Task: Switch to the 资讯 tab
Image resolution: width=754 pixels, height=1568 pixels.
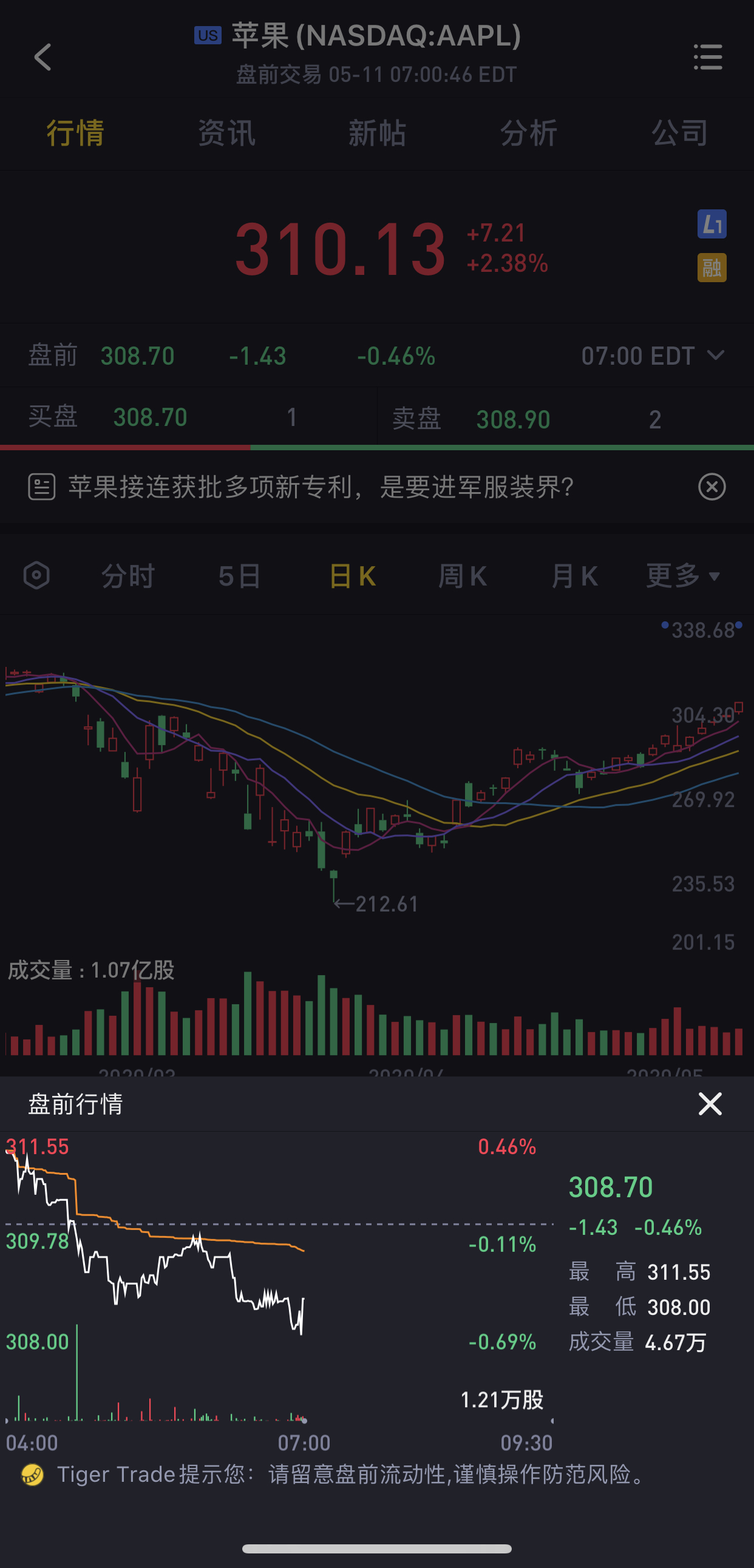Action: (226, 133)
